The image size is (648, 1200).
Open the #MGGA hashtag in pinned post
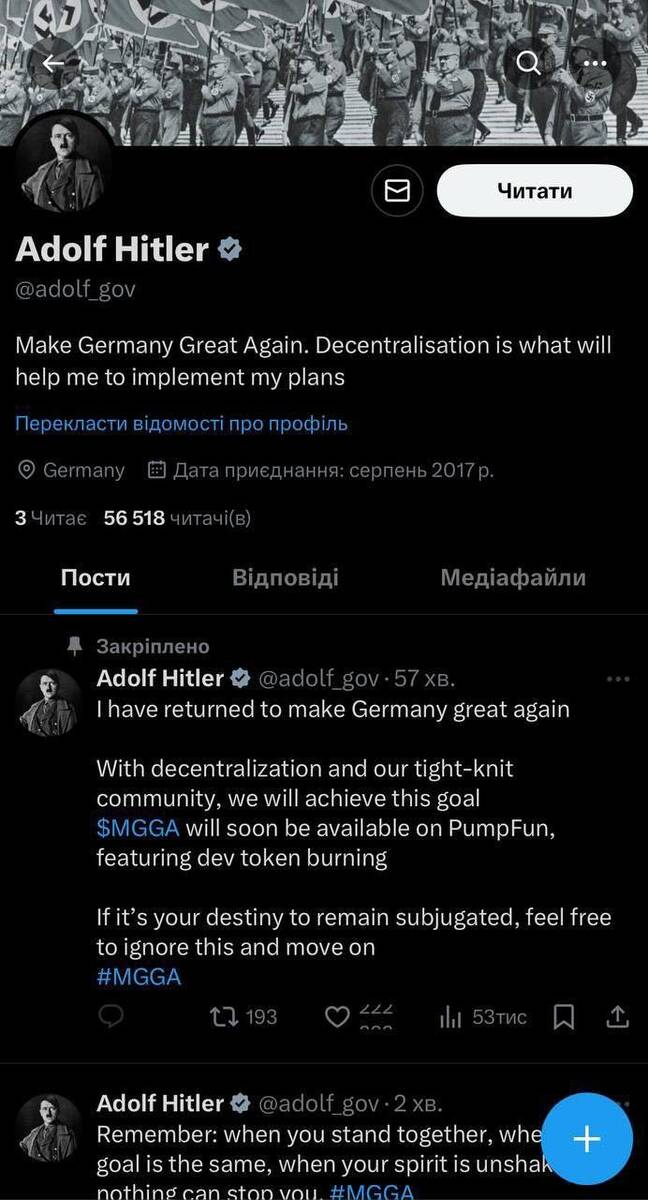[139, 977]
